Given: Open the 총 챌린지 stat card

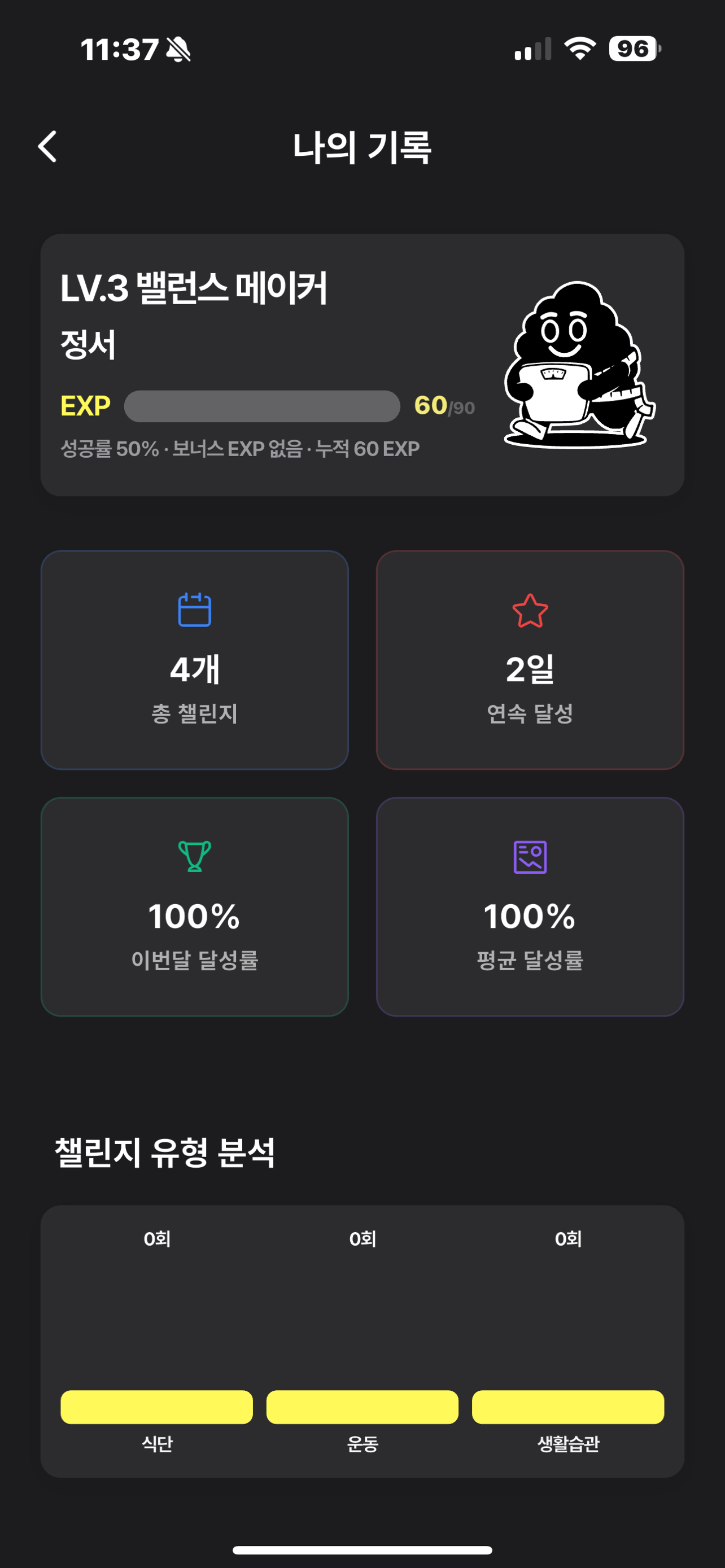Looking at the screenshot, I should (x=194, y=660).
